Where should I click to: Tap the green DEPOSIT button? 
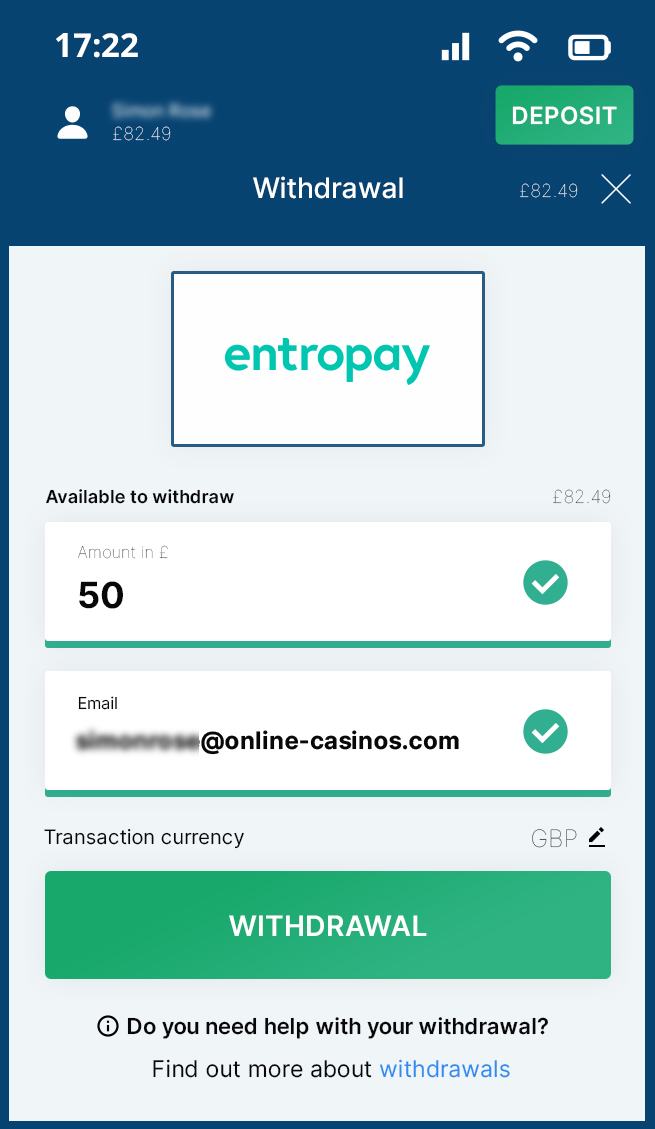[x=564, y=115]
